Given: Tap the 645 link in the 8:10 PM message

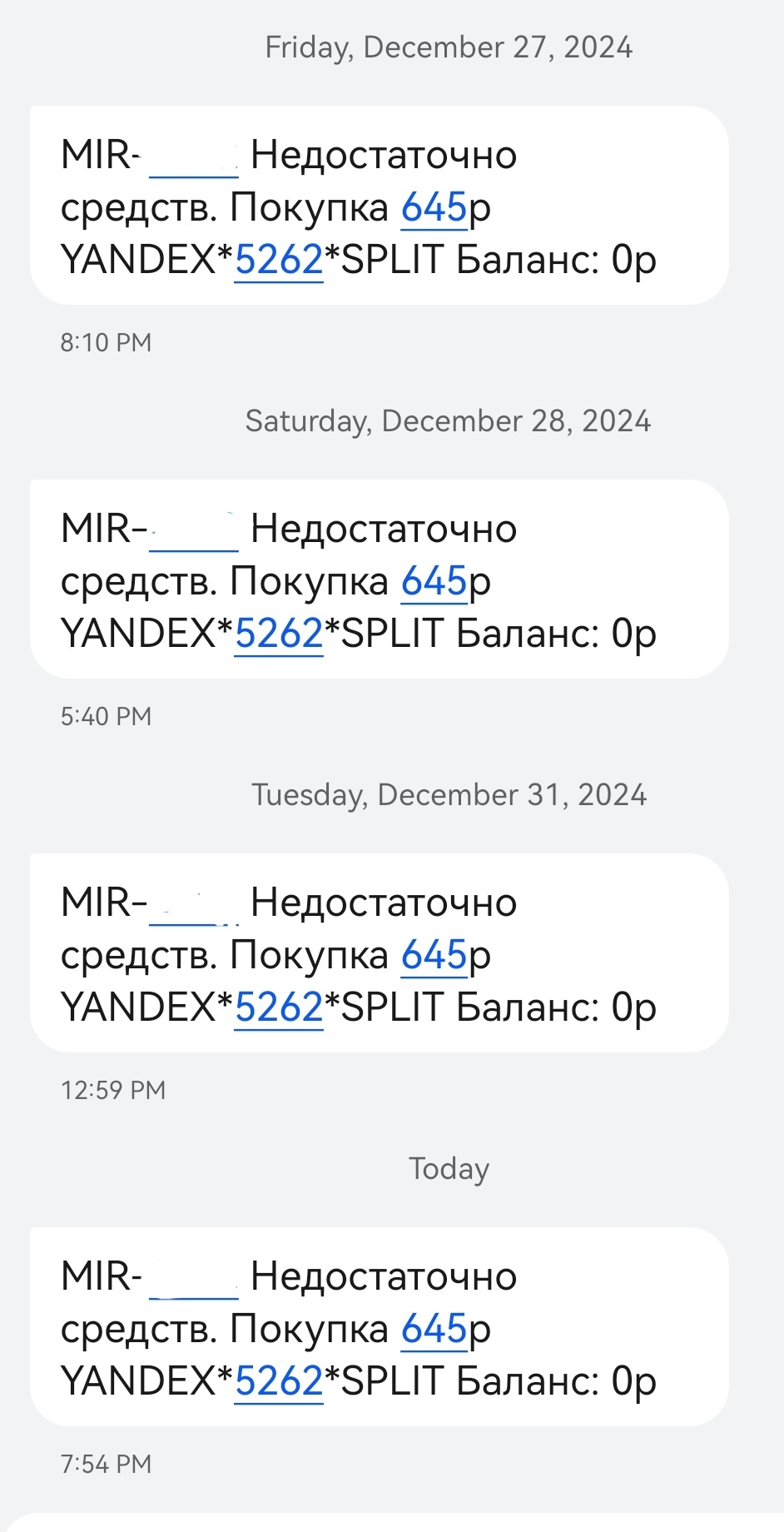Looking at the screenshot, I should click(434, 208).
